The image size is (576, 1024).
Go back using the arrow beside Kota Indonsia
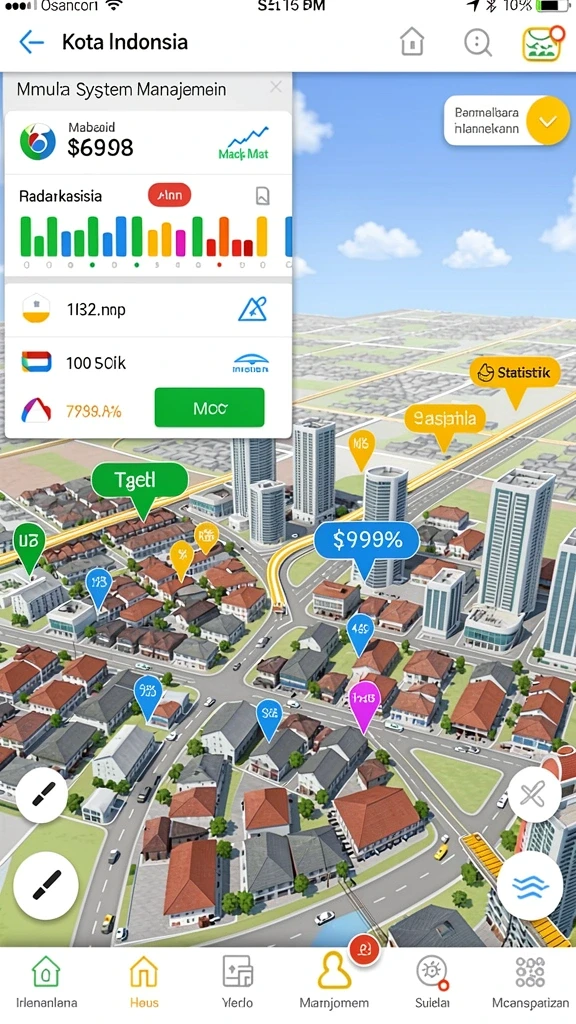[x=31, y=42]
